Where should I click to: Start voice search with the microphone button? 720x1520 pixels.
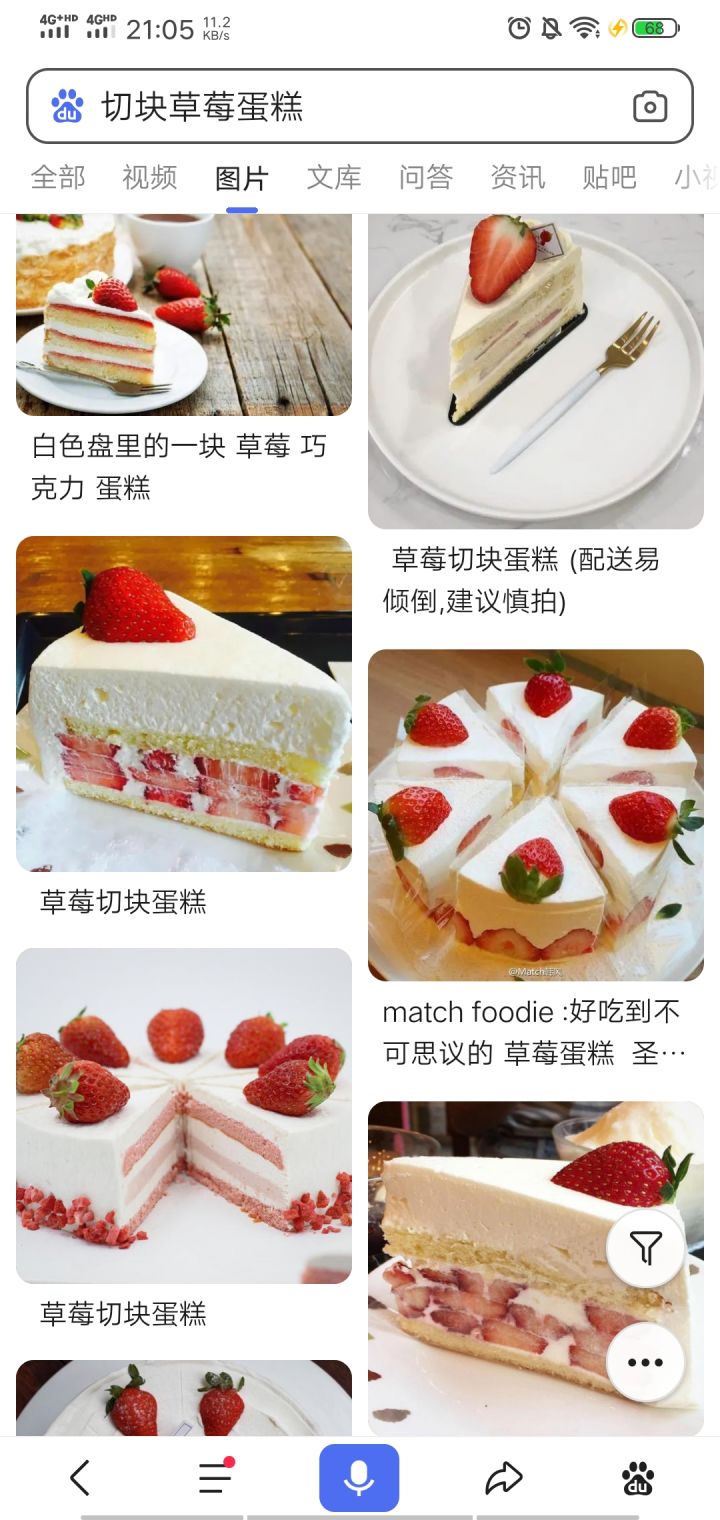pos(359,1477)
